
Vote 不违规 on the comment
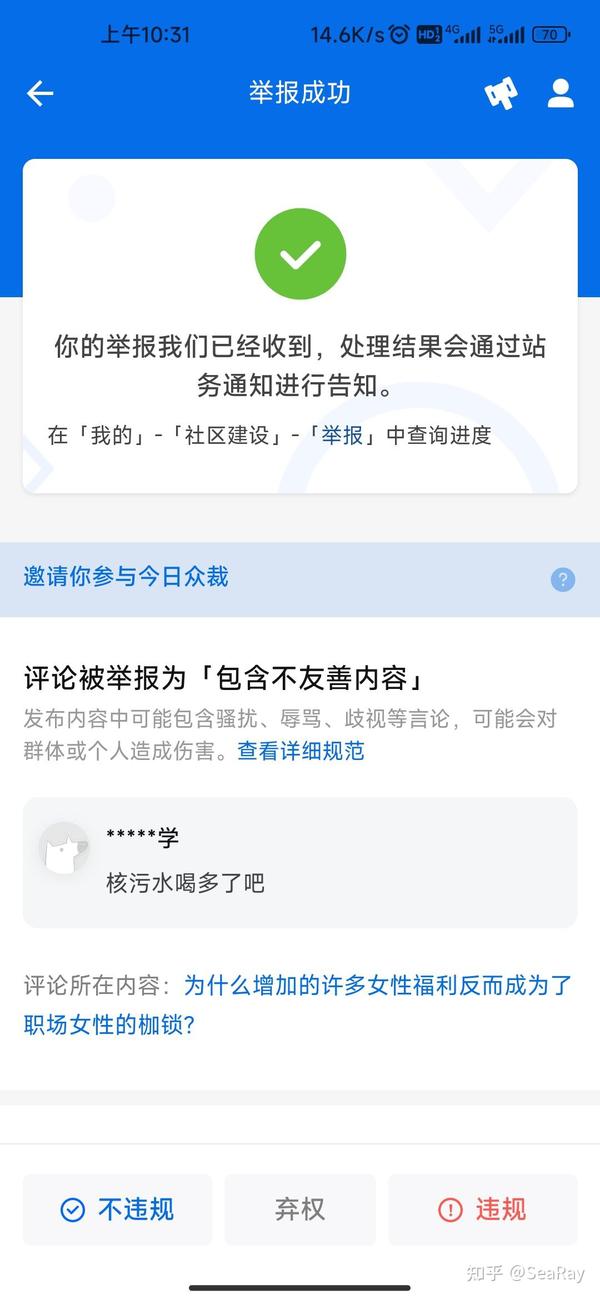[117, 1210]
